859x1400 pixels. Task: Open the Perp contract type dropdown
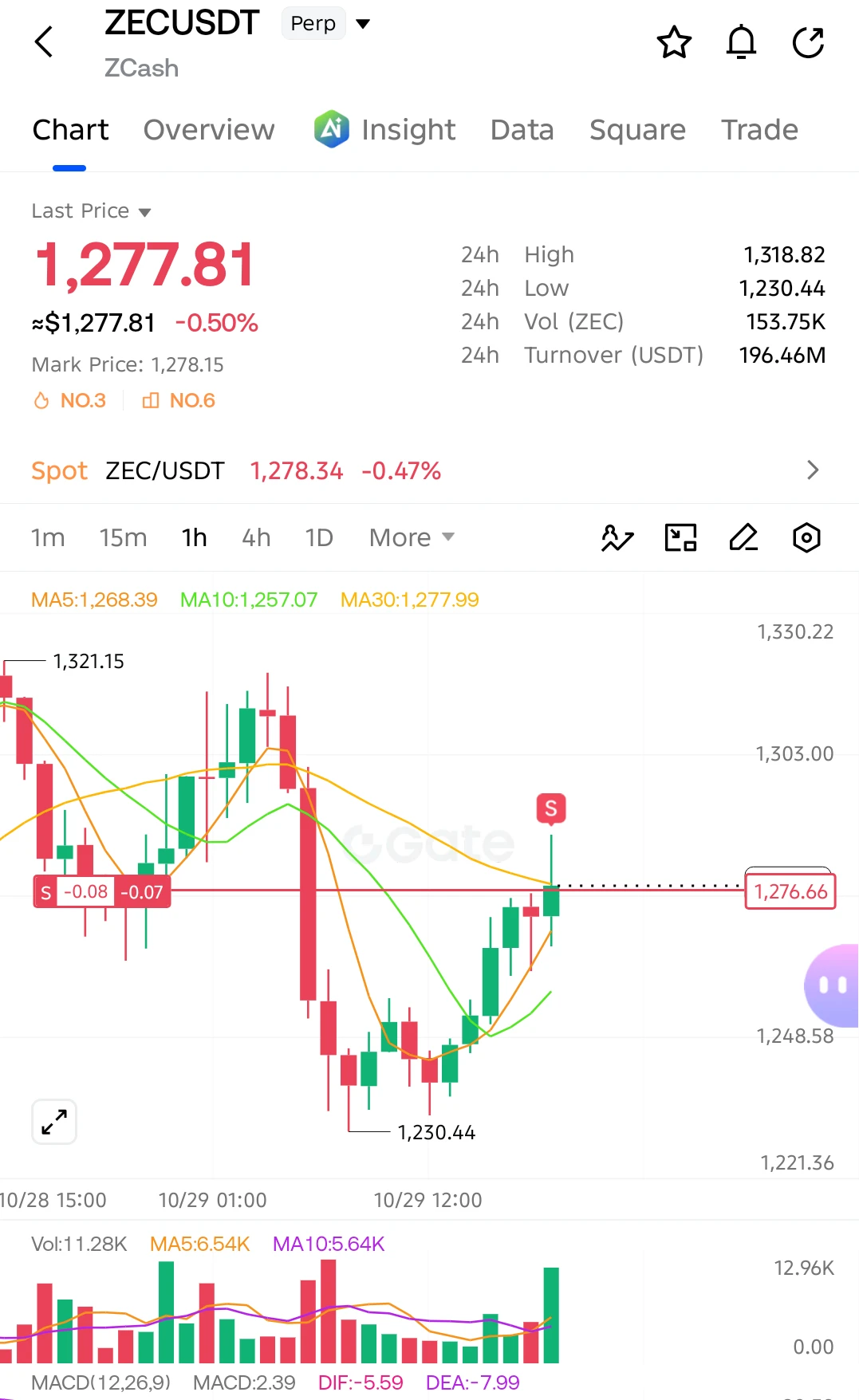coord(327,23)
